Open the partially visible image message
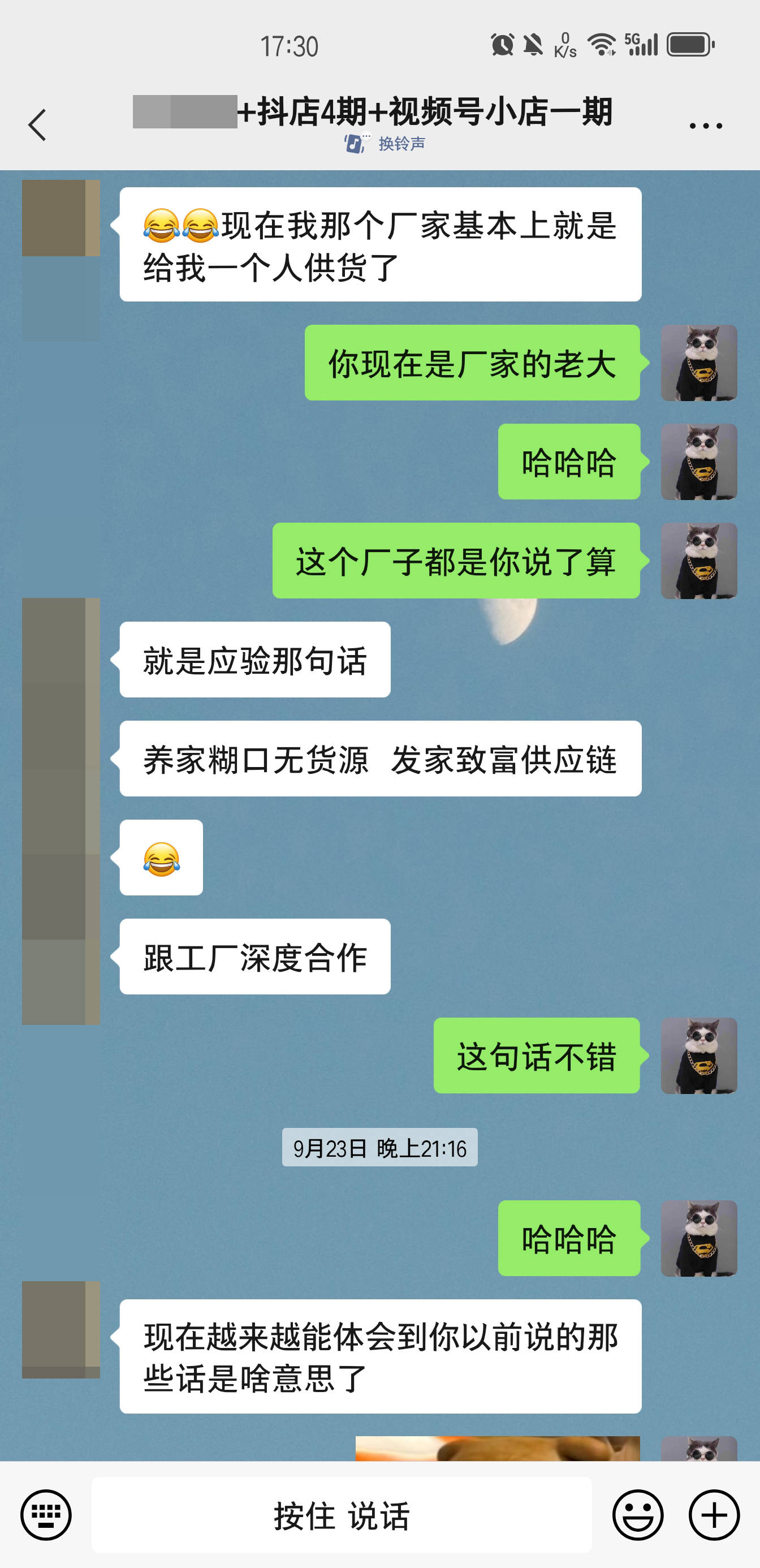This screenshot has width=760, height=1568. [x=497, y=1449]
